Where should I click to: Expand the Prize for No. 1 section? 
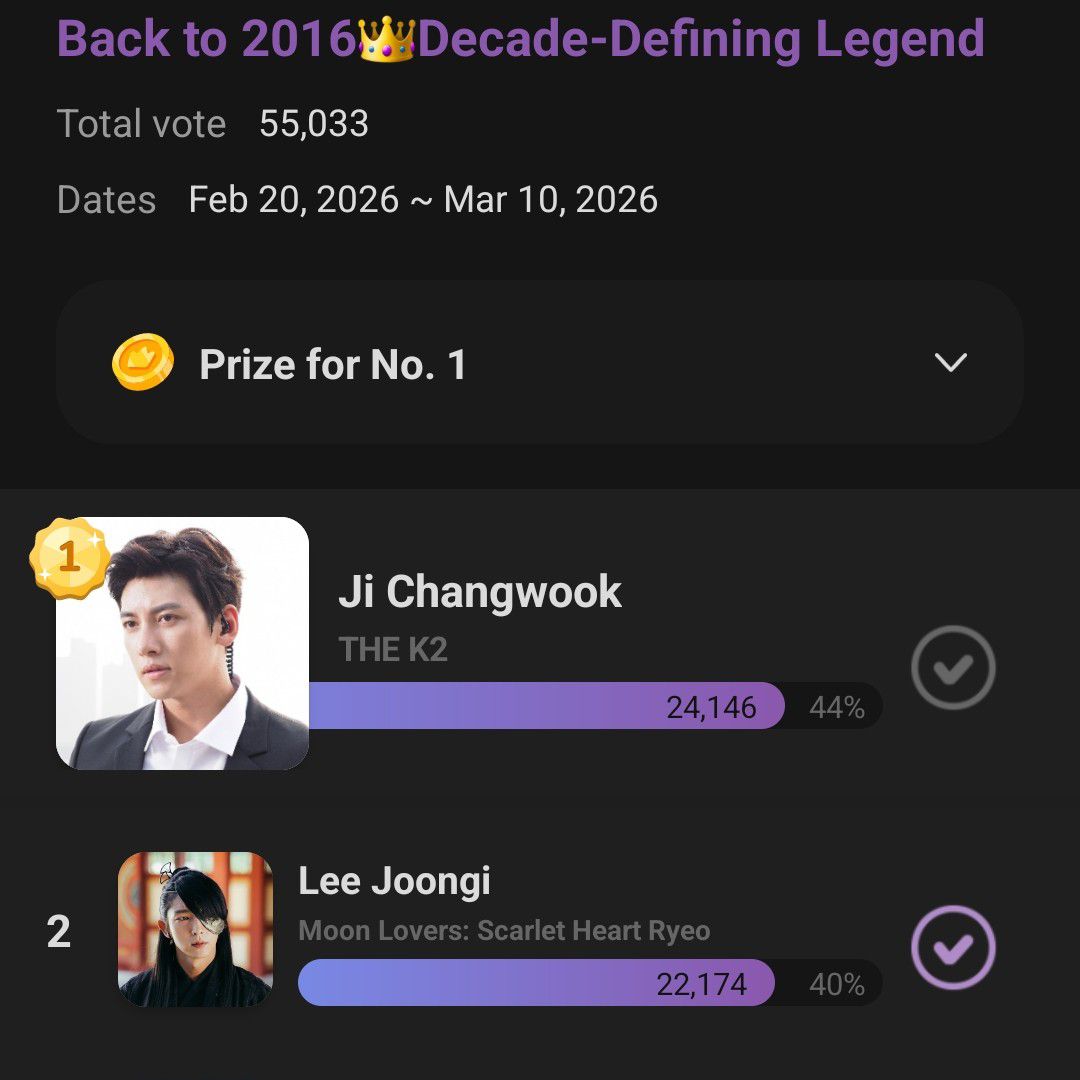pyautogui.click(x=949, y=362)
